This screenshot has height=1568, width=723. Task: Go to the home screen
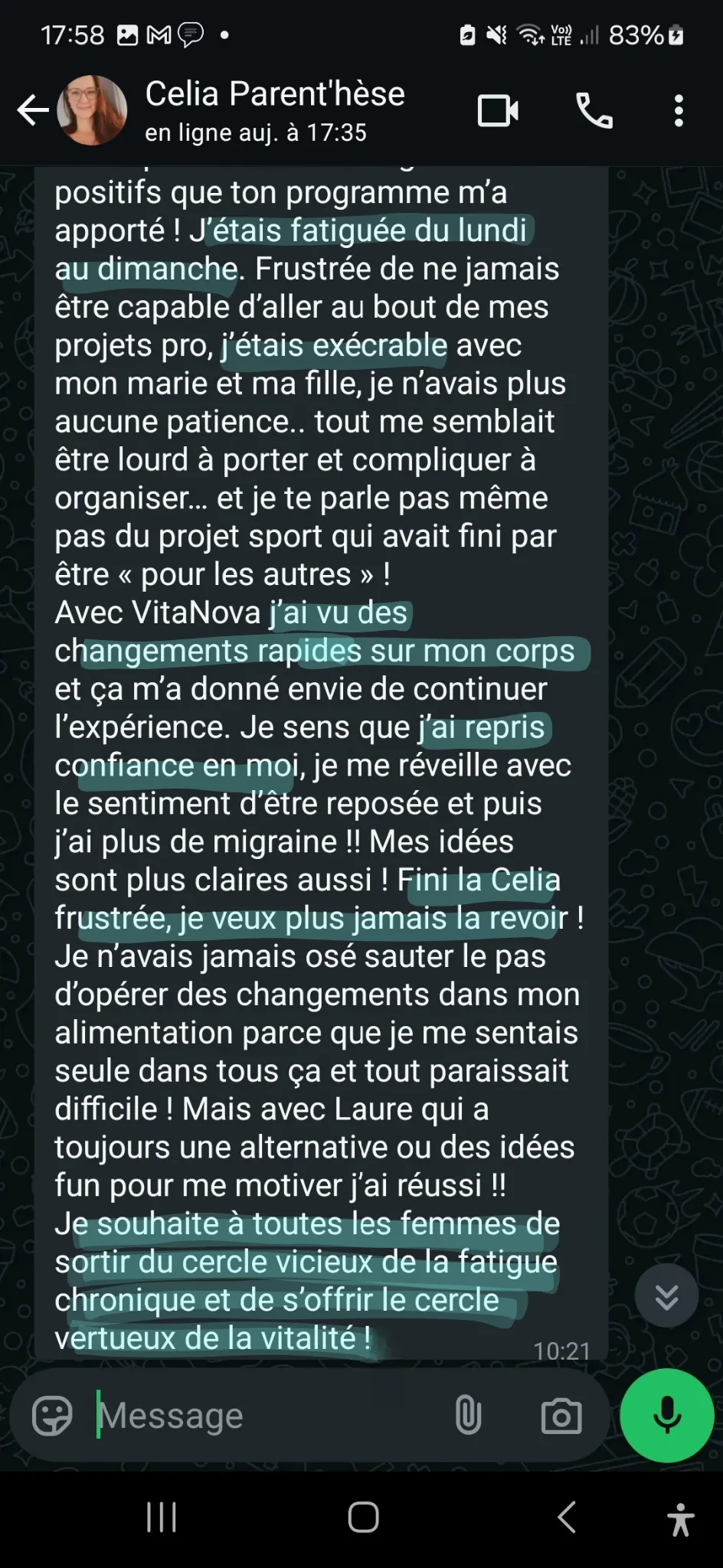click(363, 1517)
